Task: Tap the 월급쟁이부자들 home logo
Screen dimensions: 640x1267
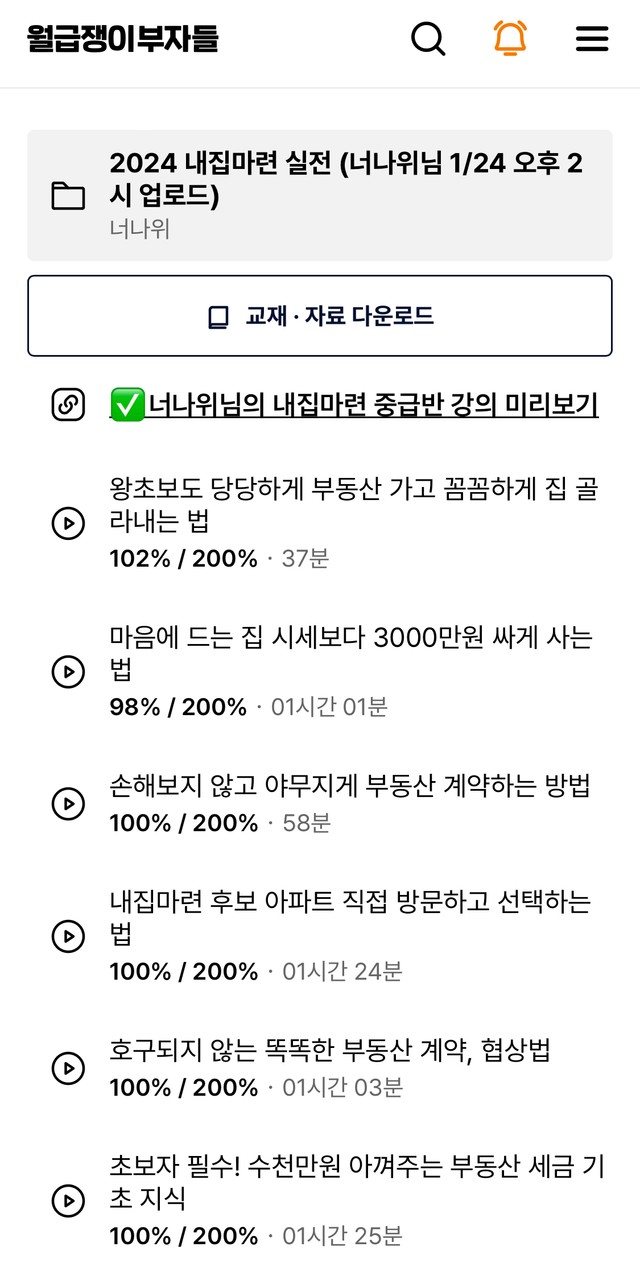Action: point(122,39)
